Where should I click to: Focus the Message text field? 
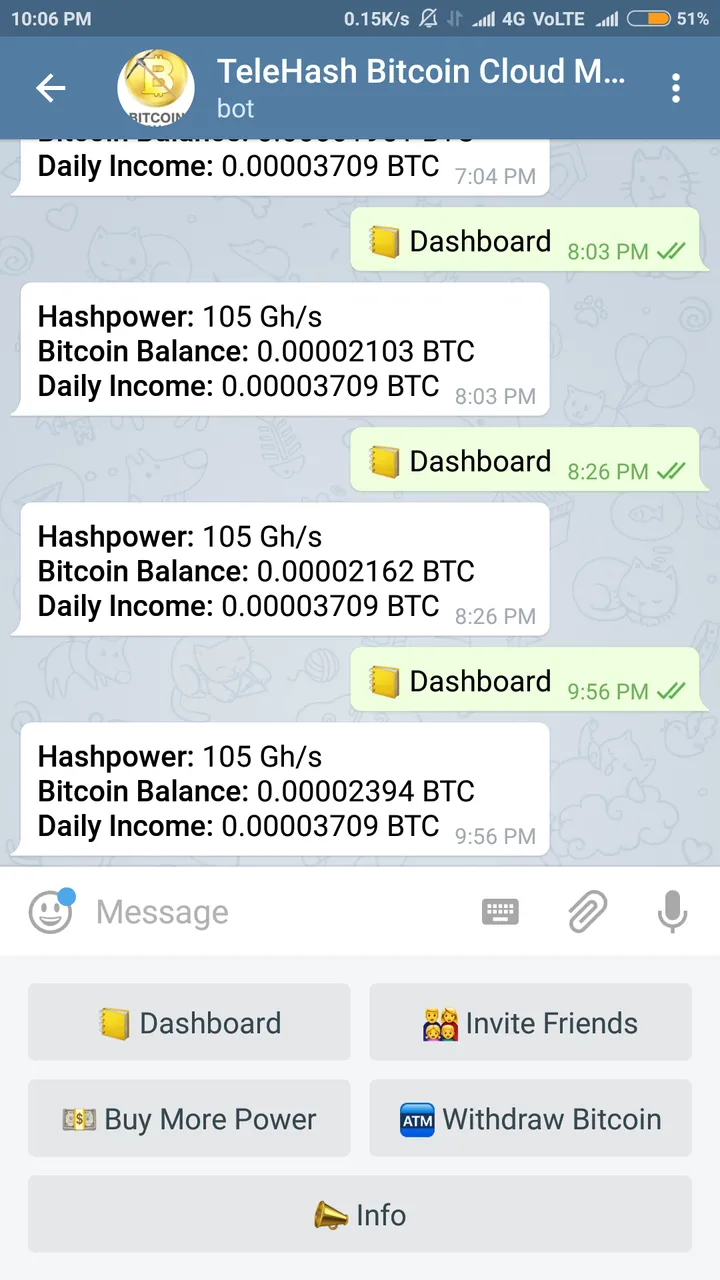pos(280,912)
